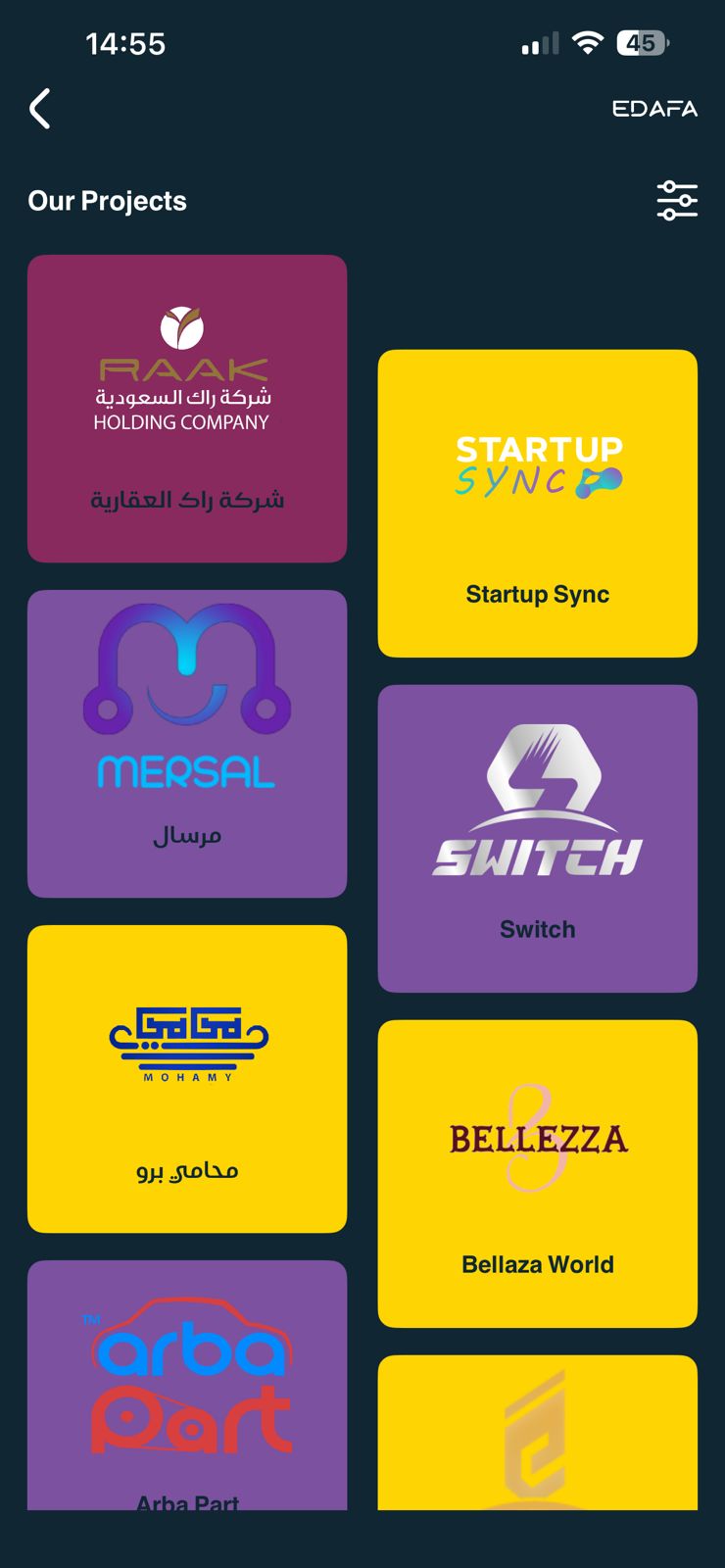
Task: Select the Switch project card
Action: point(537,838)
